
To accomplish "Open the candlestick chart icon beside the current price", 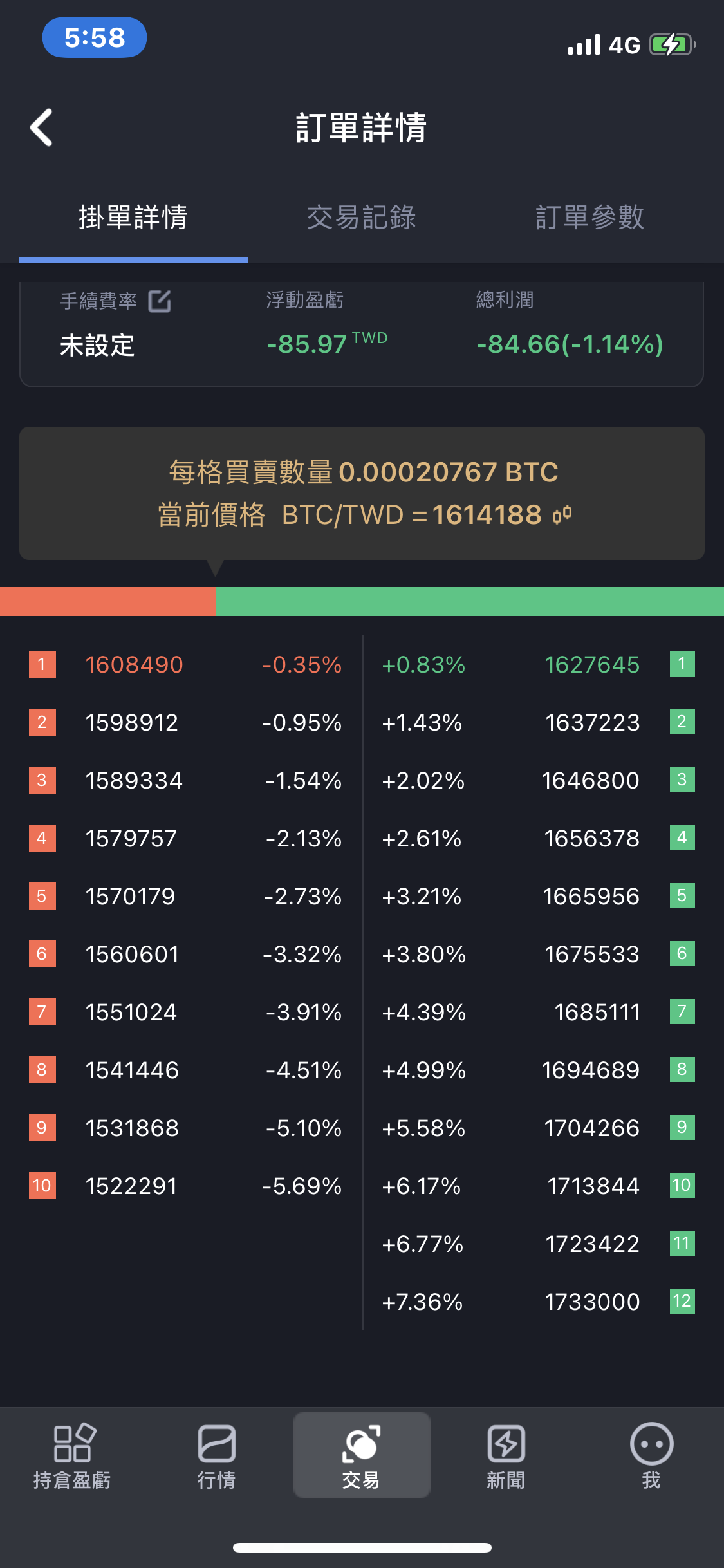I will [562, 515].
